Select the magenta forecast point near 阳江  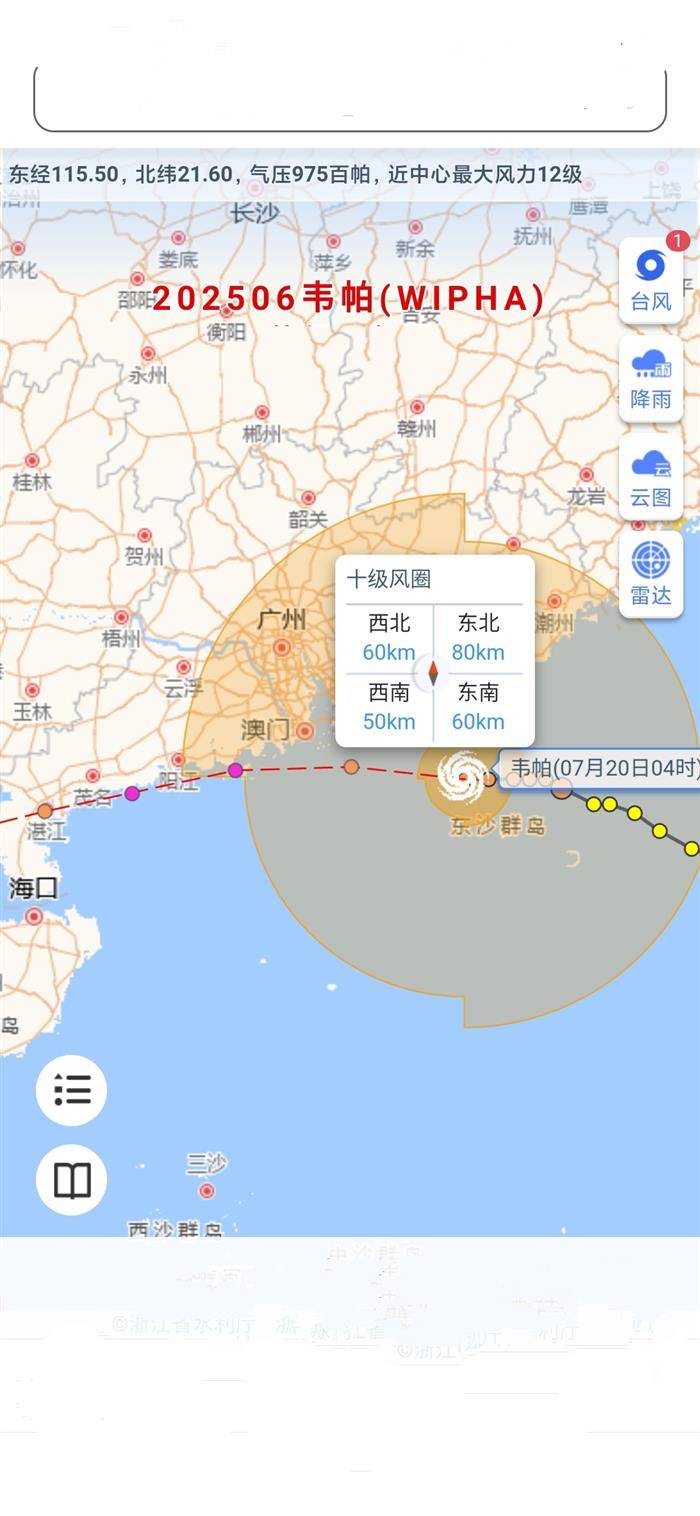(x=235, y=770)
